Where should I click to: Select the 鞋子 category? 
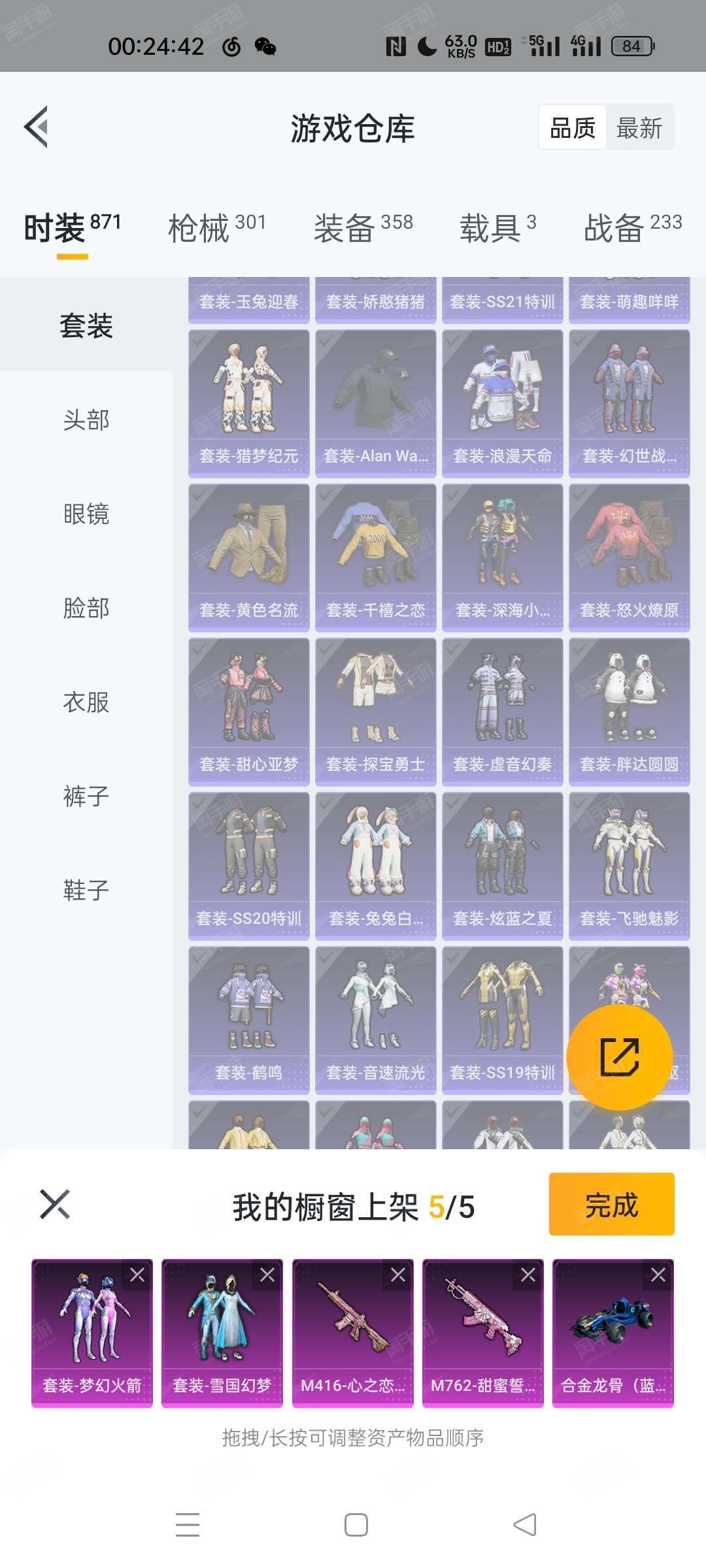(86, 890)
